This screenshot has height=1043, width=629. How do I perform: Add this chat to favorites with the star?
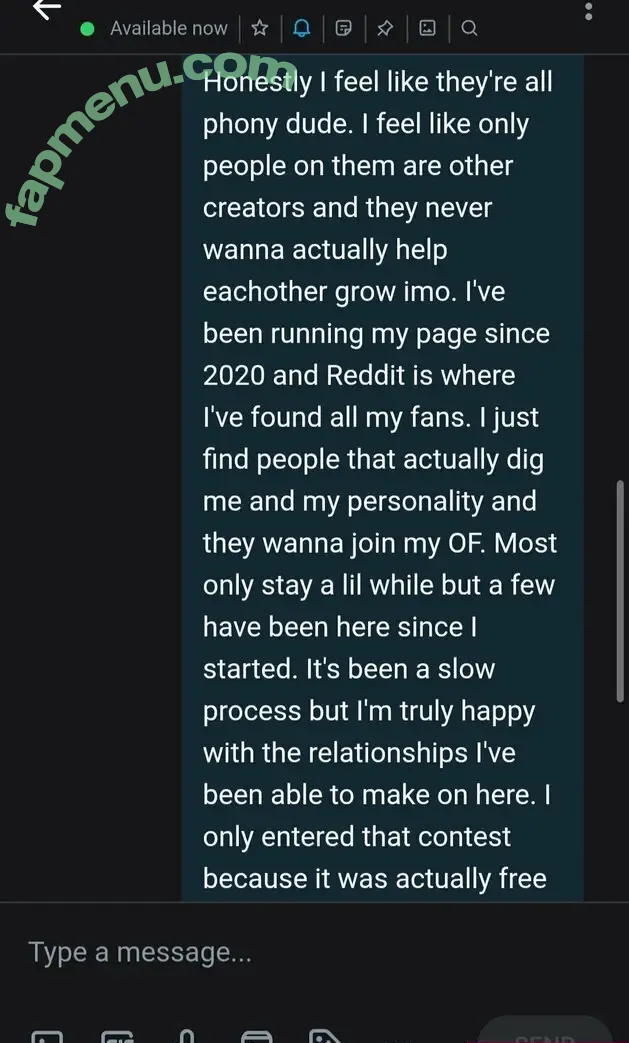click(x=260, y=28)
